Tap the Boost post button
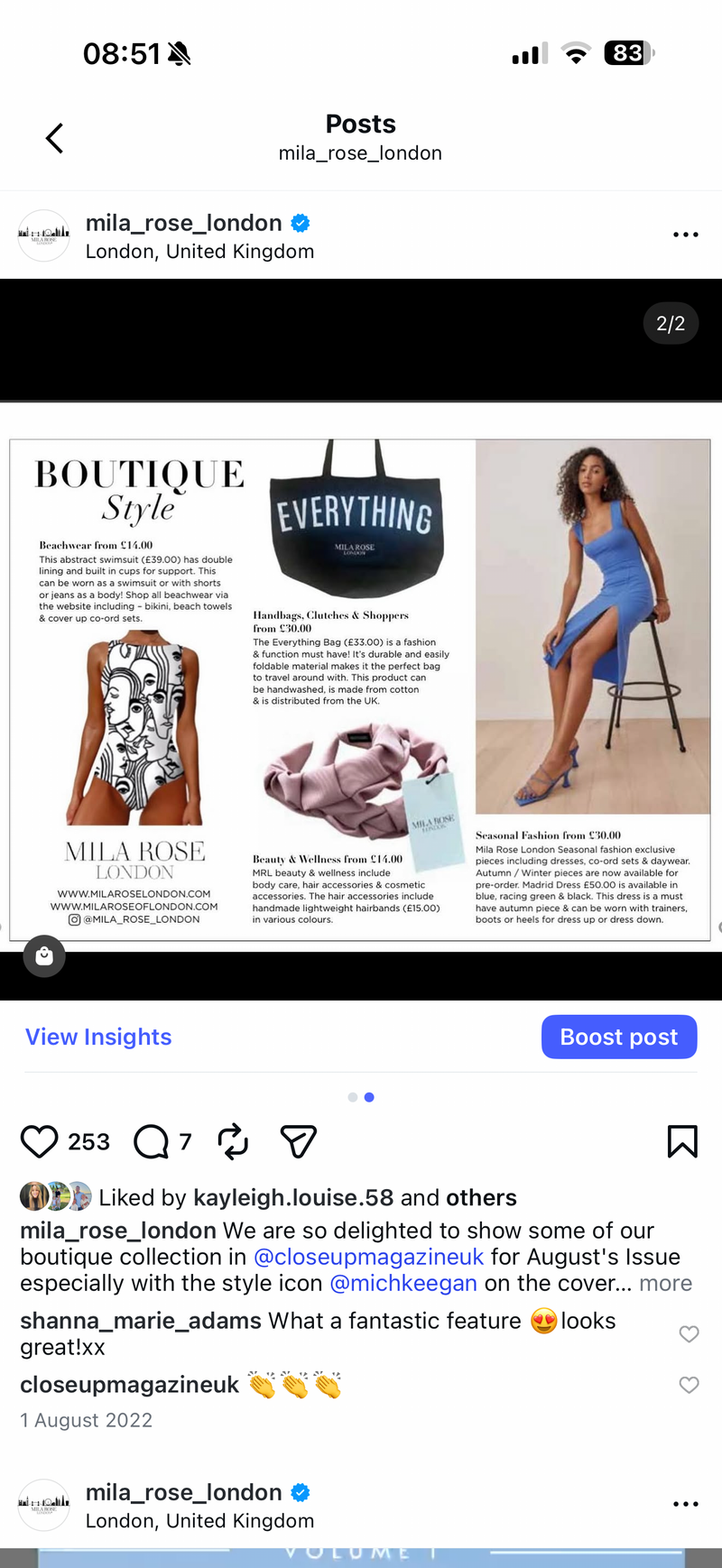The height and width of the screenshot is (1568, 722). 618,1037
